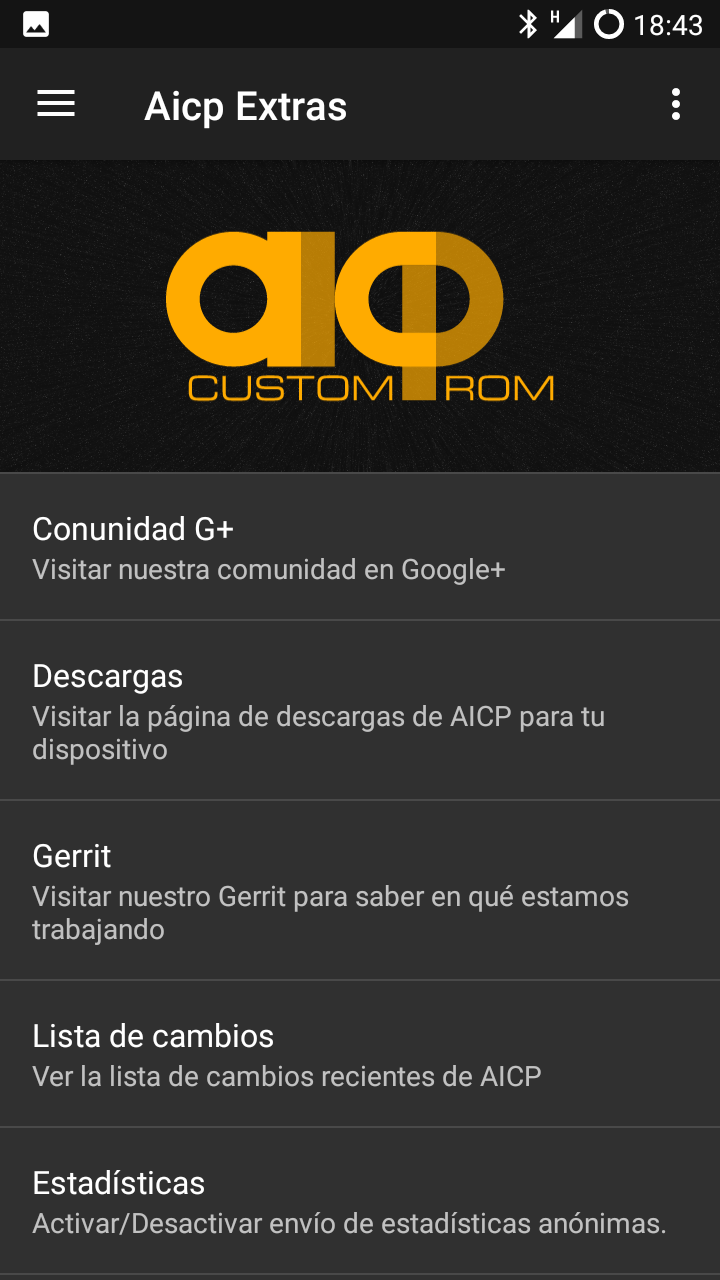Screen dimensions: 720x1280
Task: Open the overflow menu in the app bar
Action: [x=676, y=104]
